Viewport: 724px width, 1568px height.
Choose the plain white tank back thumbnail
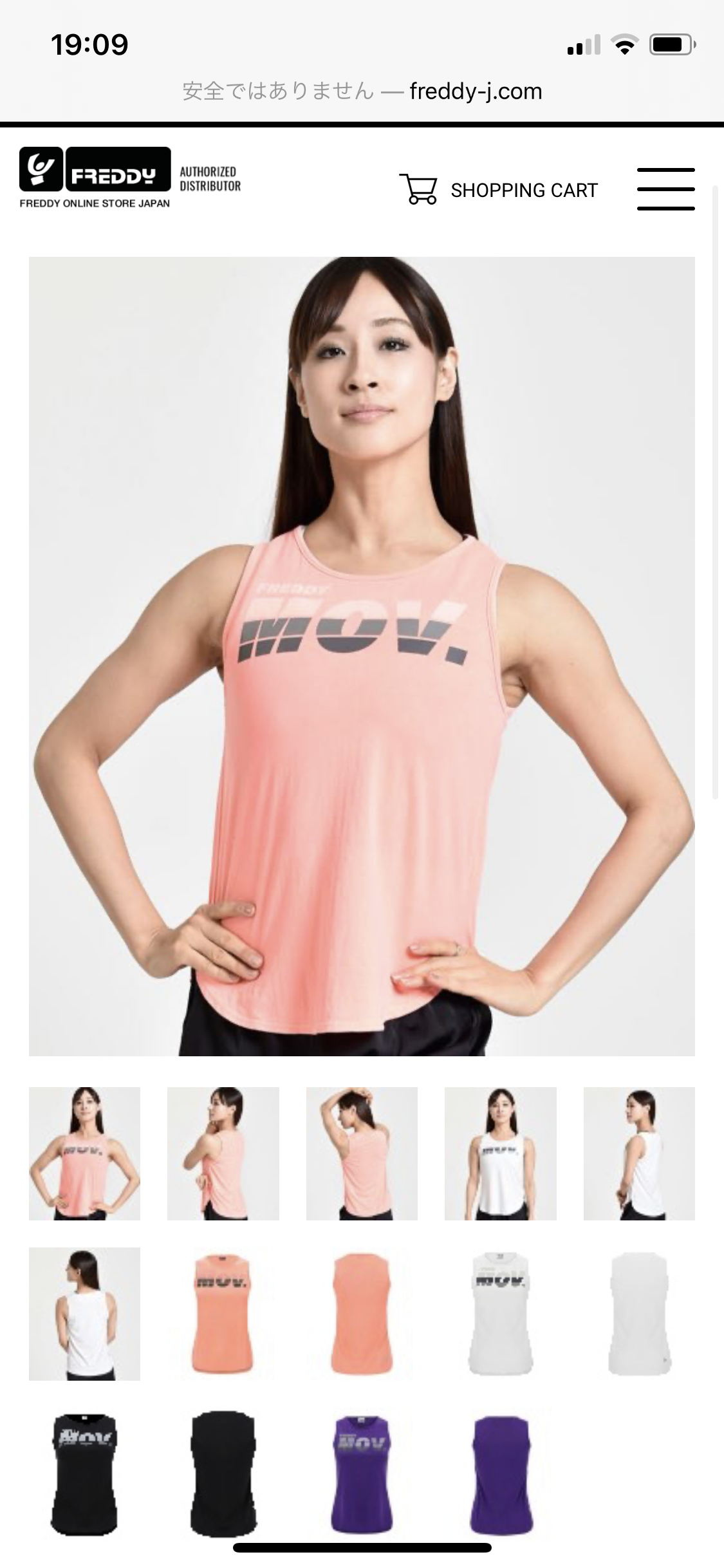[638, 1313]
